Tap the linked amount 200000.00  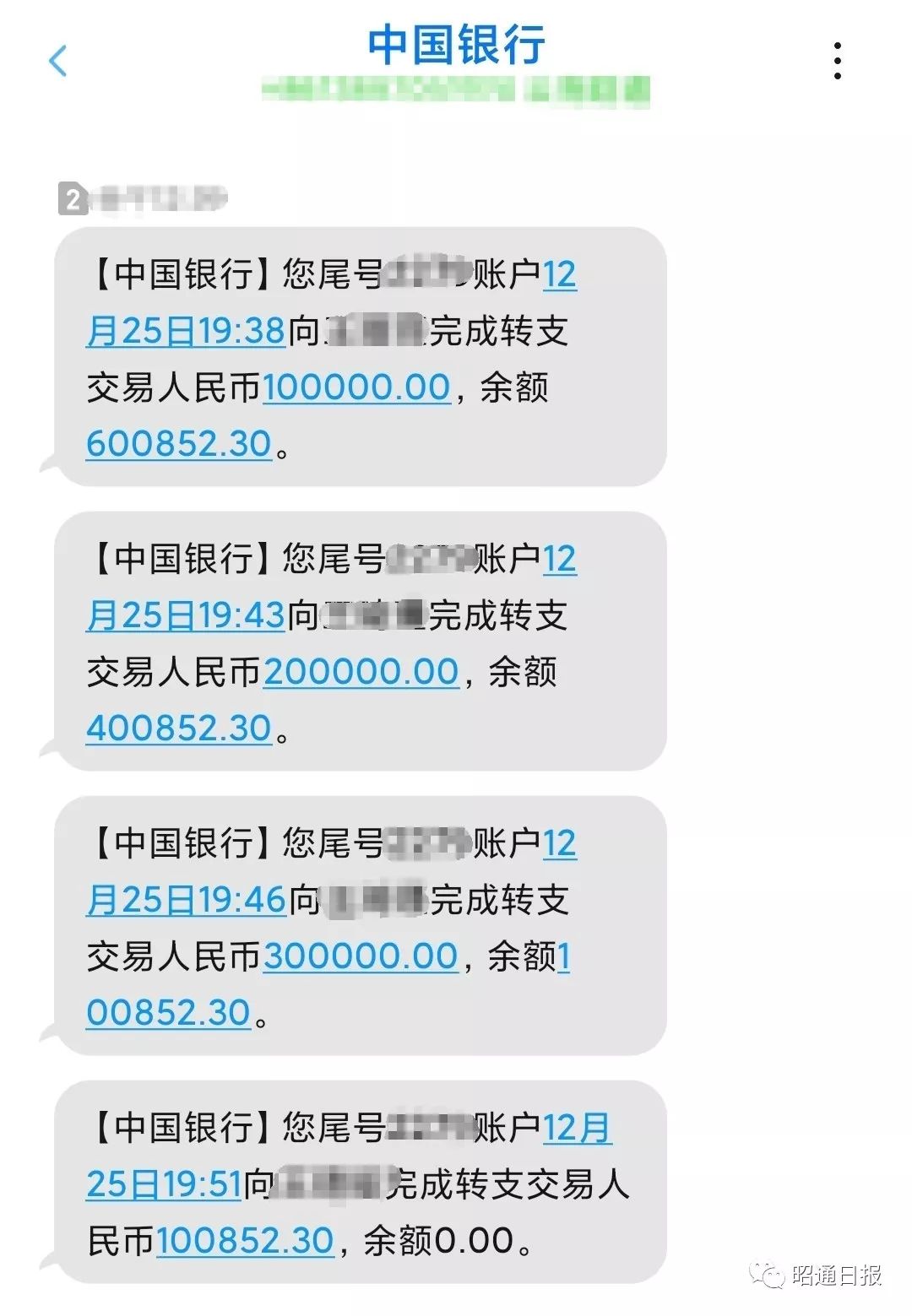click(x=361, y=672)
